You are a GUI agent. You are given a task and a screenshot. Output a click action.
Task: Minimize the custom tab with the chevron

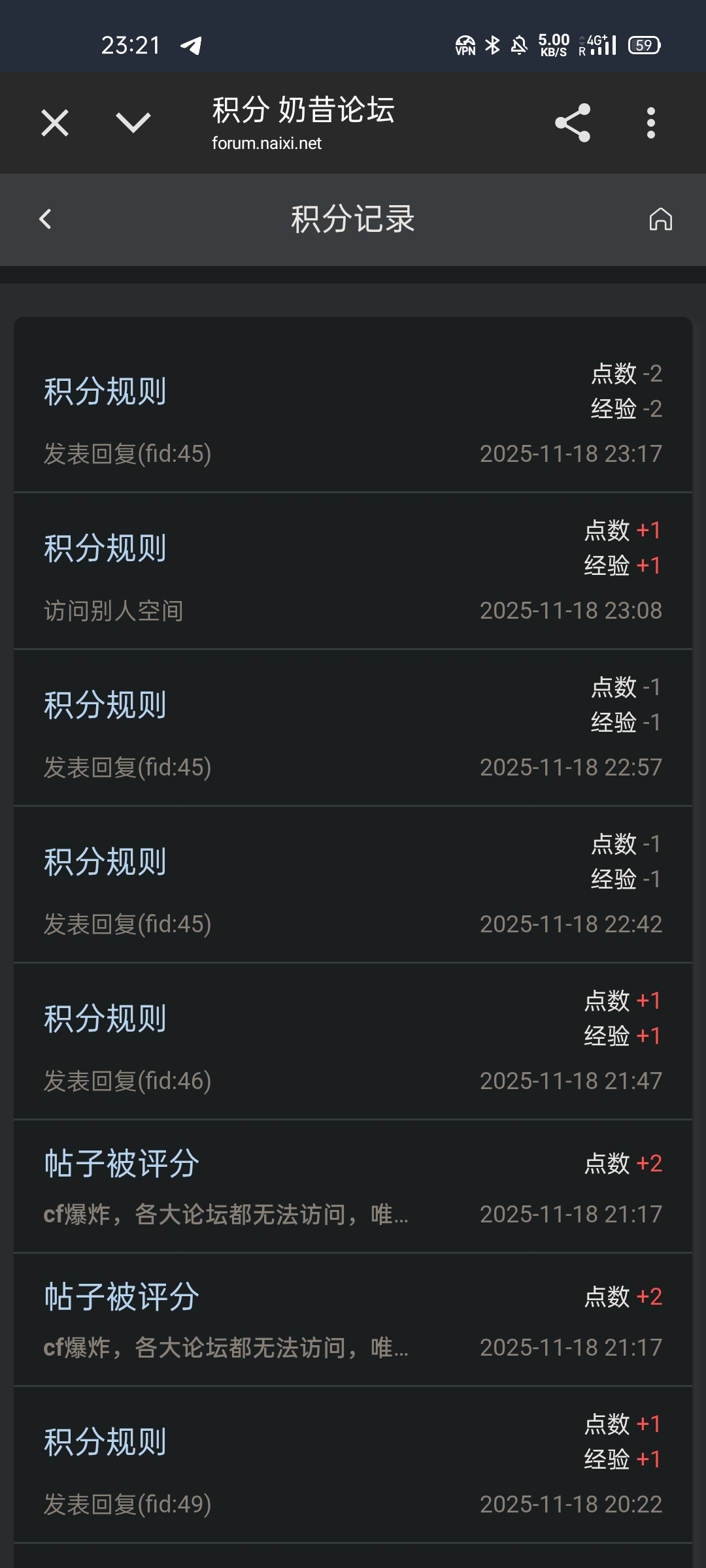[x=133, y=123]
